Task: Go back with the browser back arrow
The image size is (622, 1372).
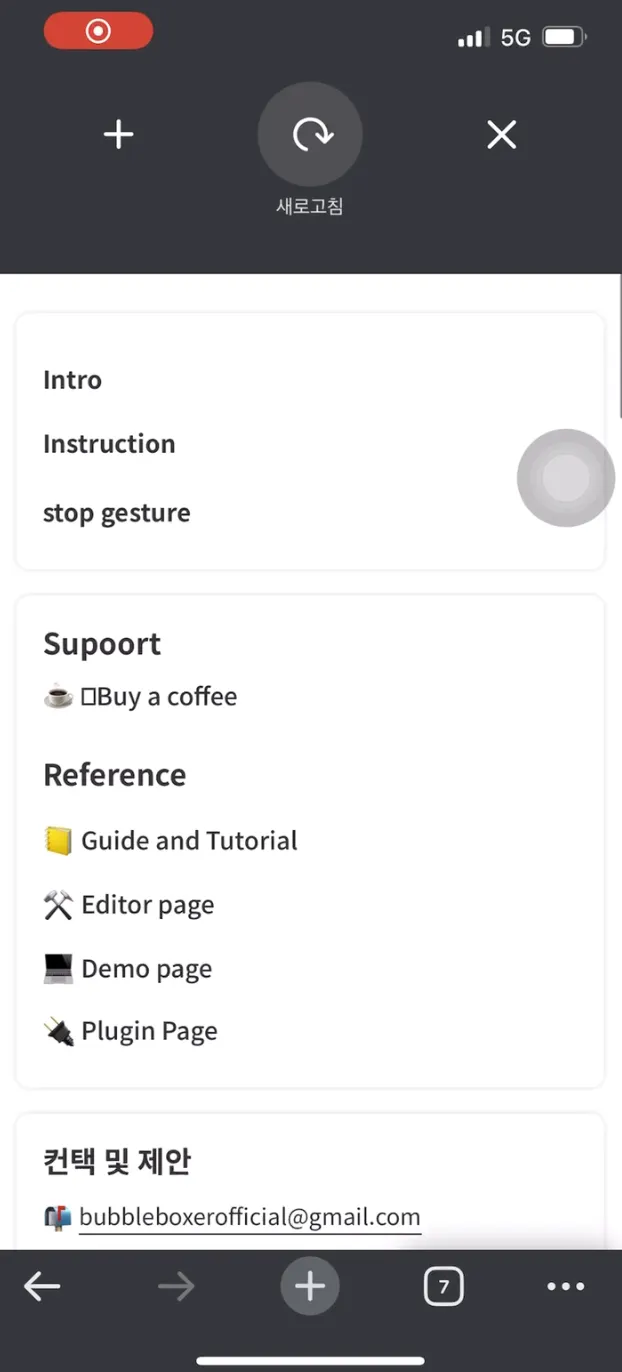Action: (x=42, y=1287)
